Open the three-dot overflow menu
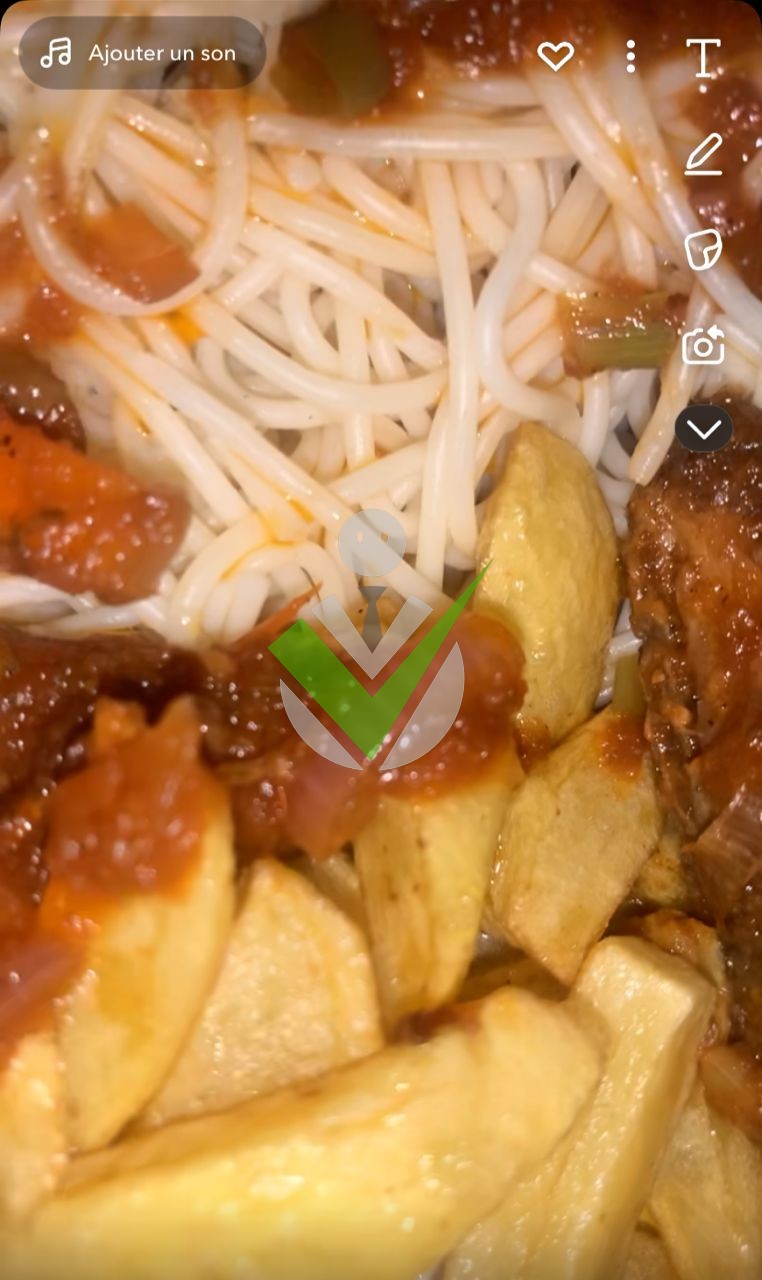 [630, 56]
